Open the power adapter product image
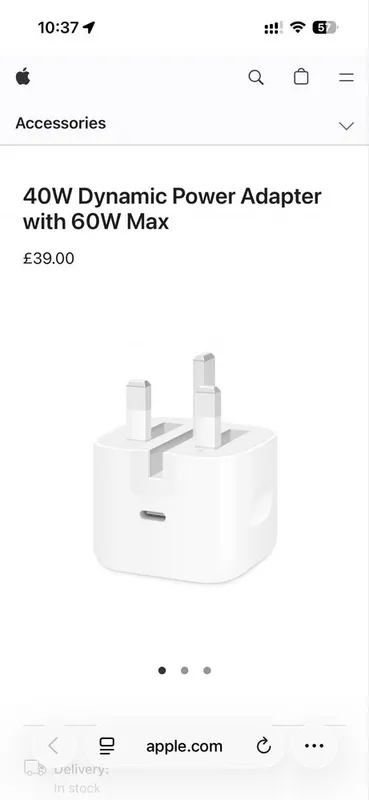This screenshot has height=800, width=369. (x=185, y=467)
